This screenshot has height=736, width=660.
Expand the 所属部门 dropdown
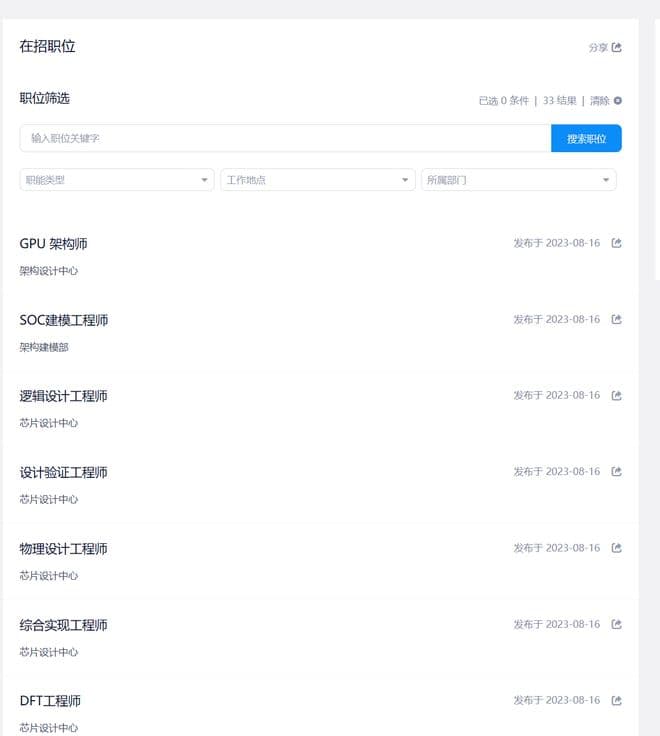518,180
